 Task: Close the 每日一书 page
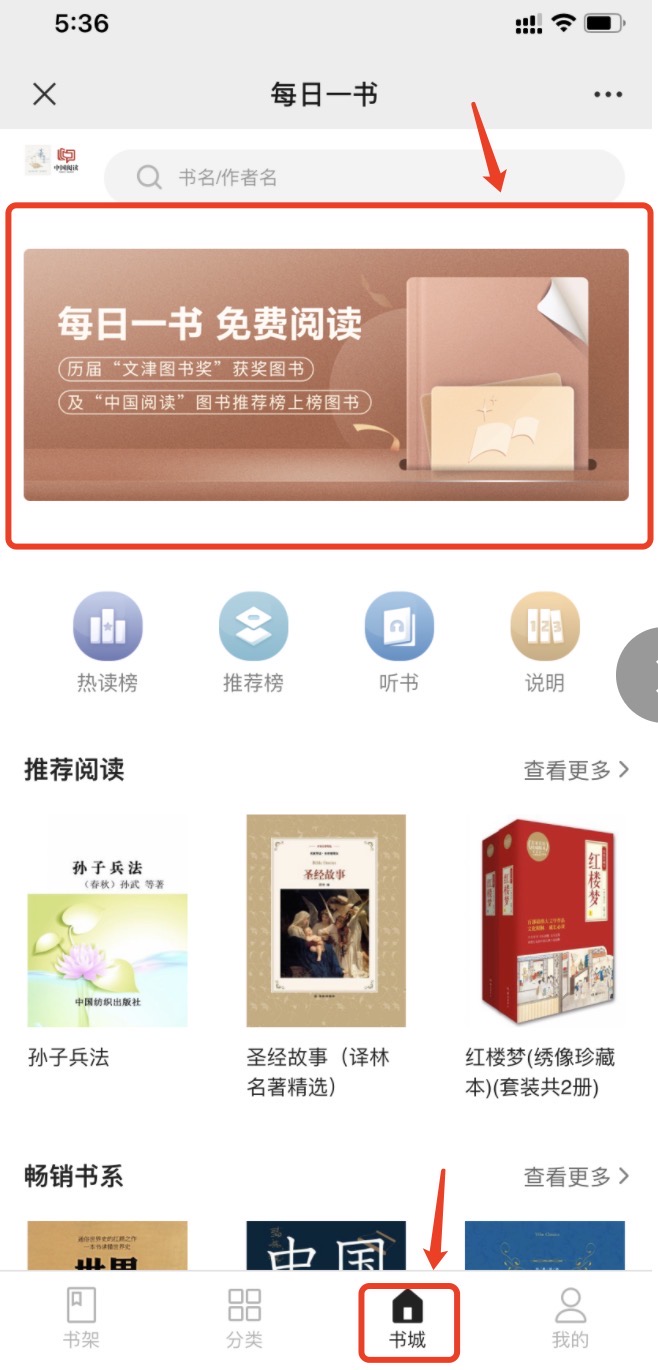click(x=44, y=94)
